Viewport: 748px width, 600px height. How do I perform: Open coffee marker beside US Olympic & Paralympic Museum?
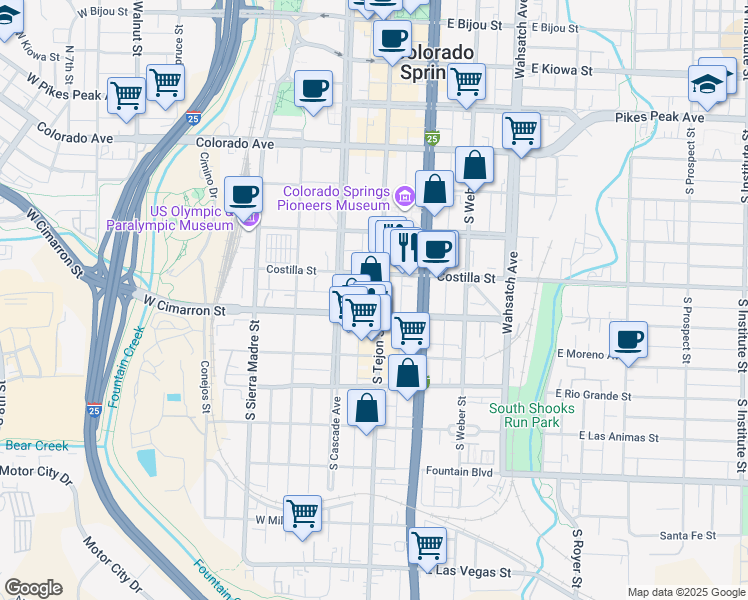(244, 194)
